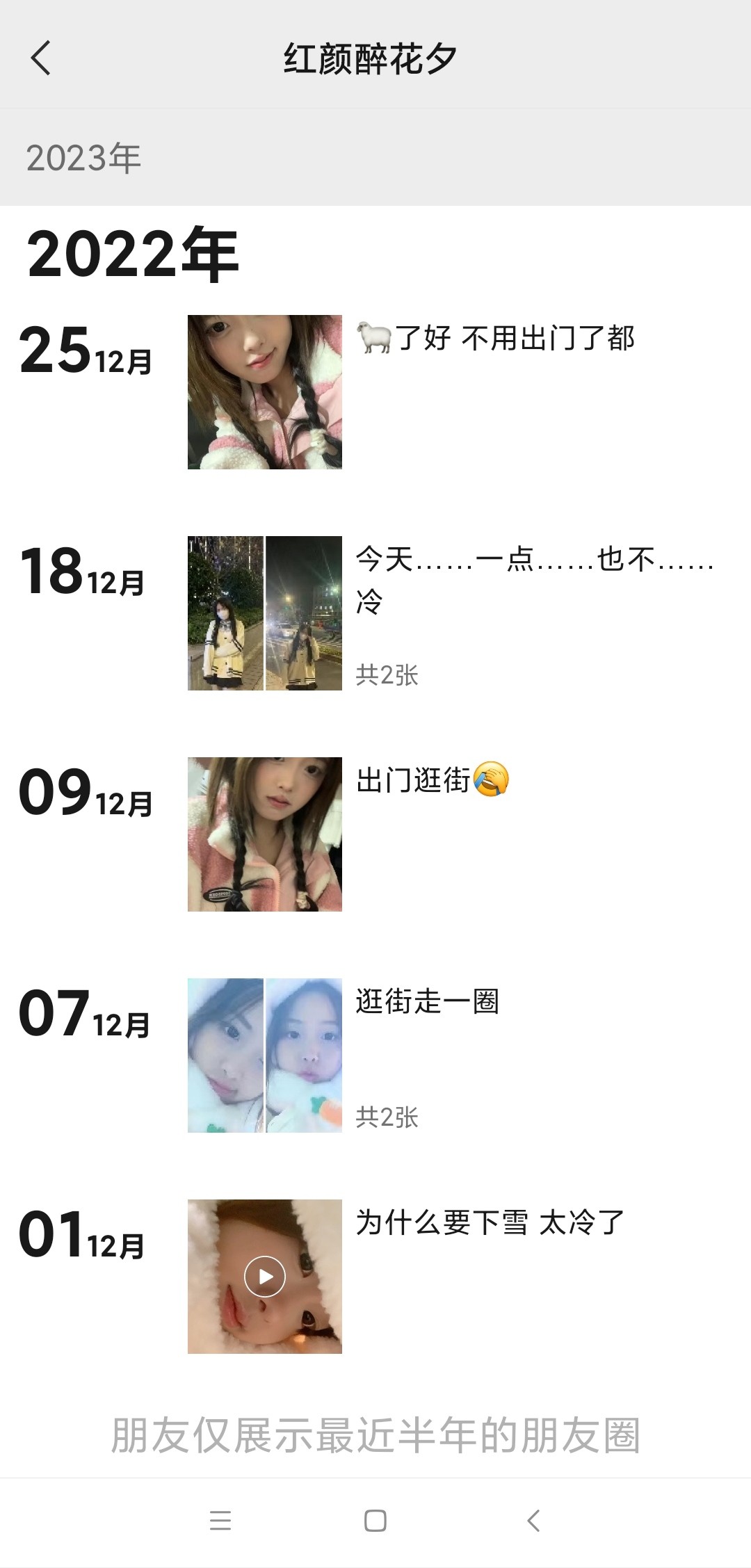Open the December 18 two-photo post
The image size is (751, 1568).
click(x=264, y=613)
